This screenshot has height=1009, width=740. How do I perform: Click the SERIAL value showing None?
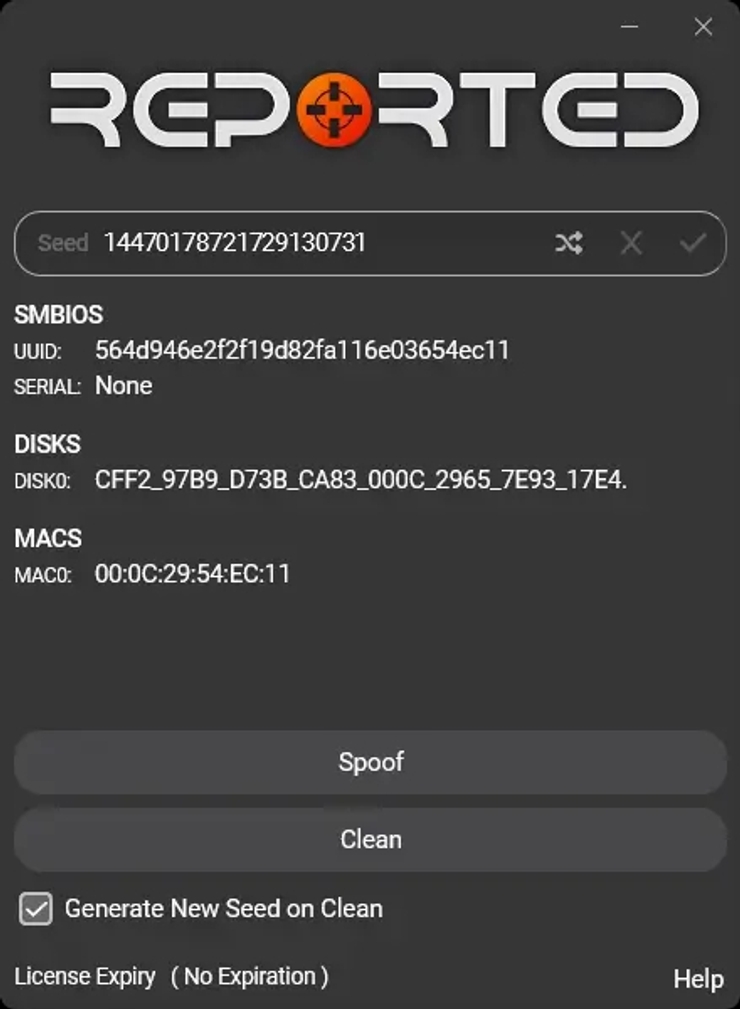pos(124,386)
